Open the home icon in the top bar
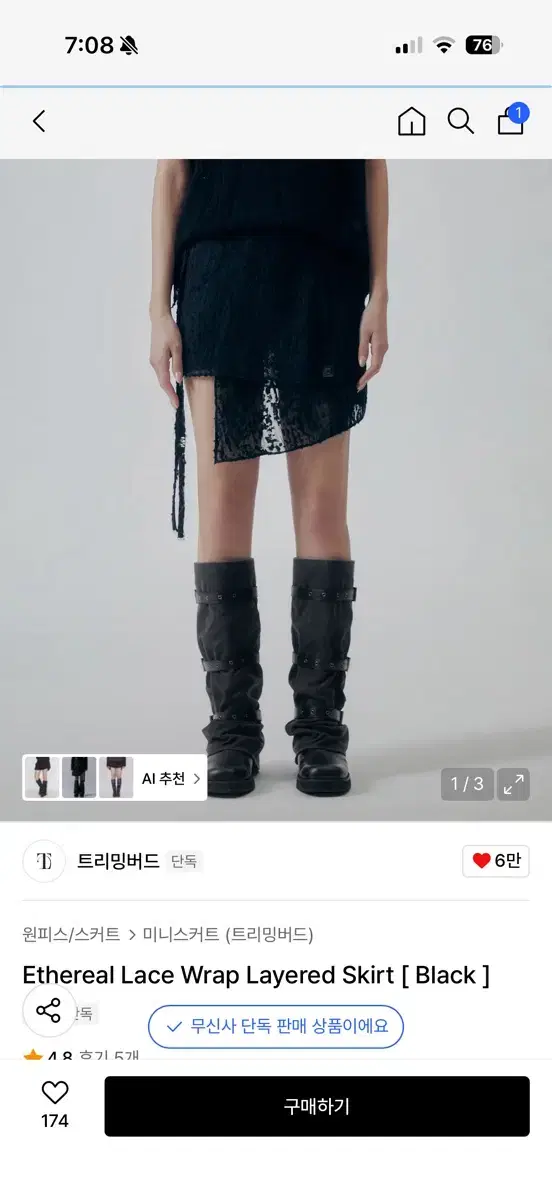Screen dimensions: 552x1200 coord(411,122)
